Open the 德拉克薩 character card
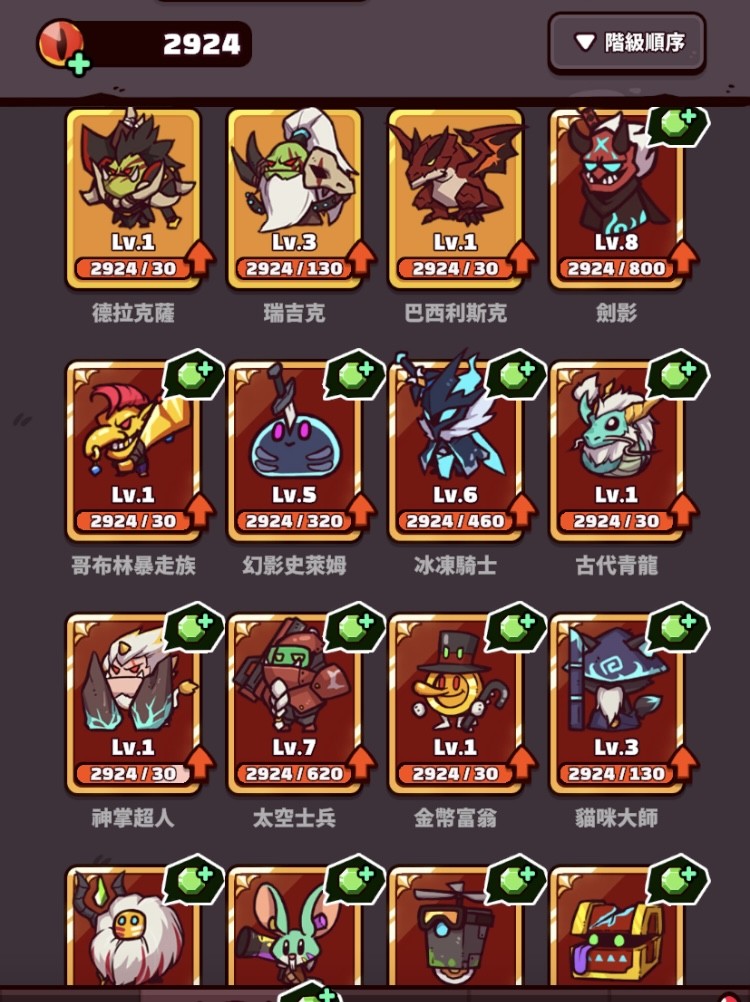The height and width of the screenshot is (1002, 750). (x=133, y=195)
